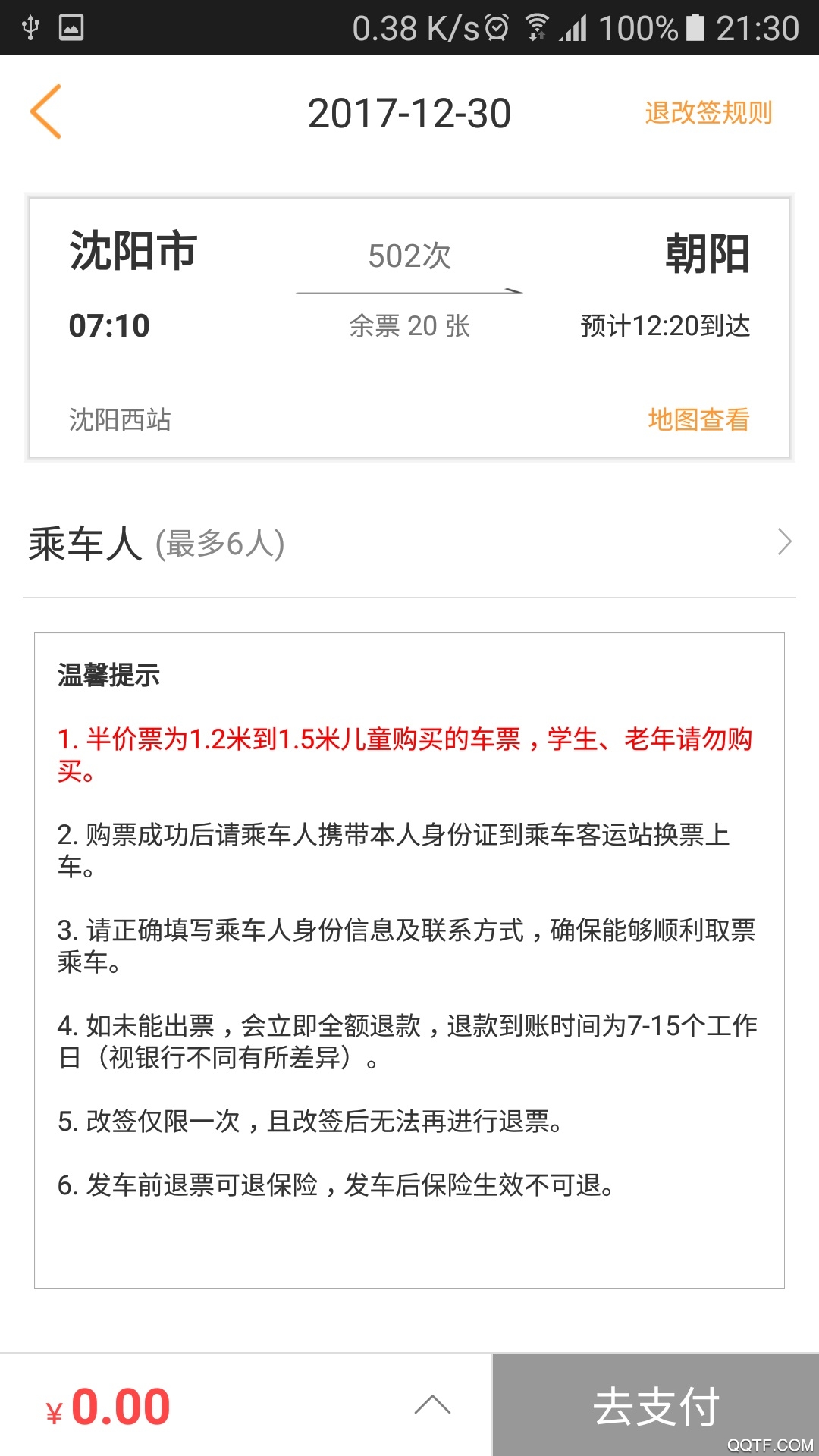Go back using the orange arrow
Image resolution: width=819 pixels, height=1456 pixels.
(46, 112)
